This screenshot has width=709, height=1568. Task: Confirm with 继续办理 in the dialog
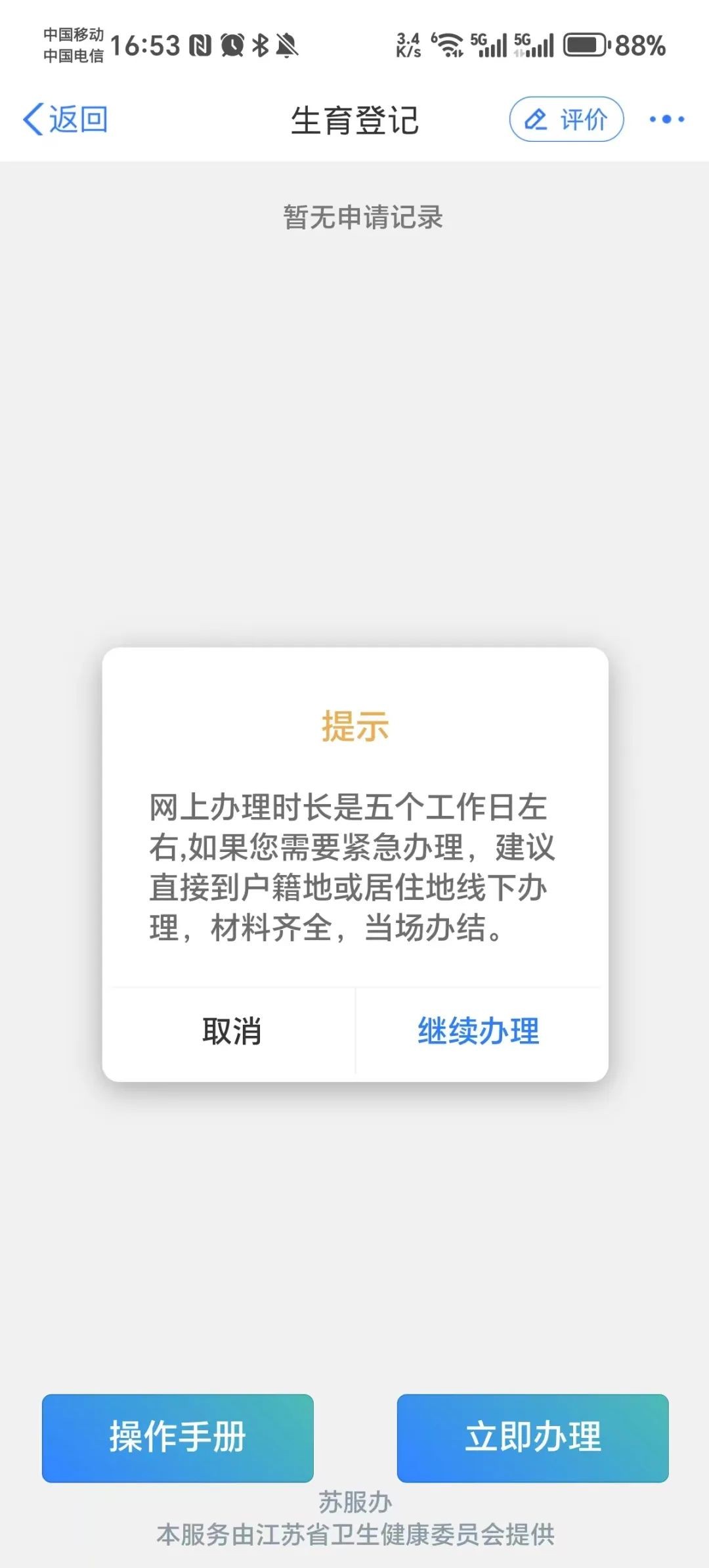(479, 1031)
